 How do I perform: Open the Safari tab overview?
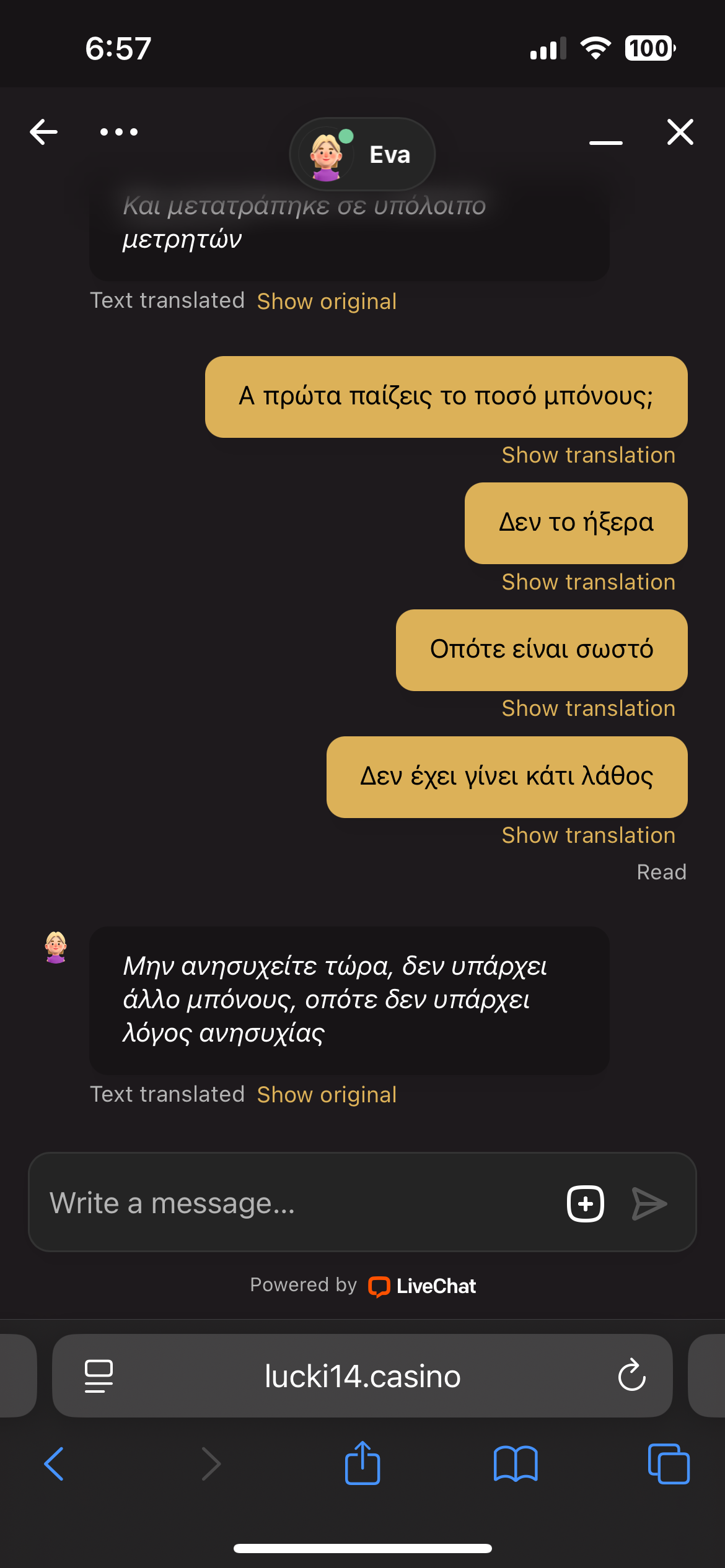[x=668, y=1463]
